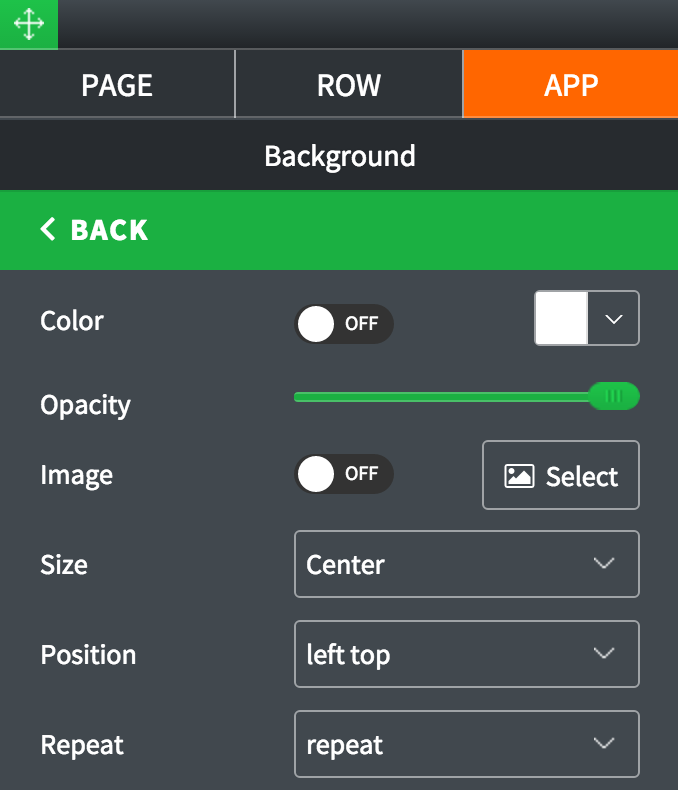Viewport: 678px width, 790px height.
Task: Open the Repeat dropdown
Action: [x=466, y=744]
